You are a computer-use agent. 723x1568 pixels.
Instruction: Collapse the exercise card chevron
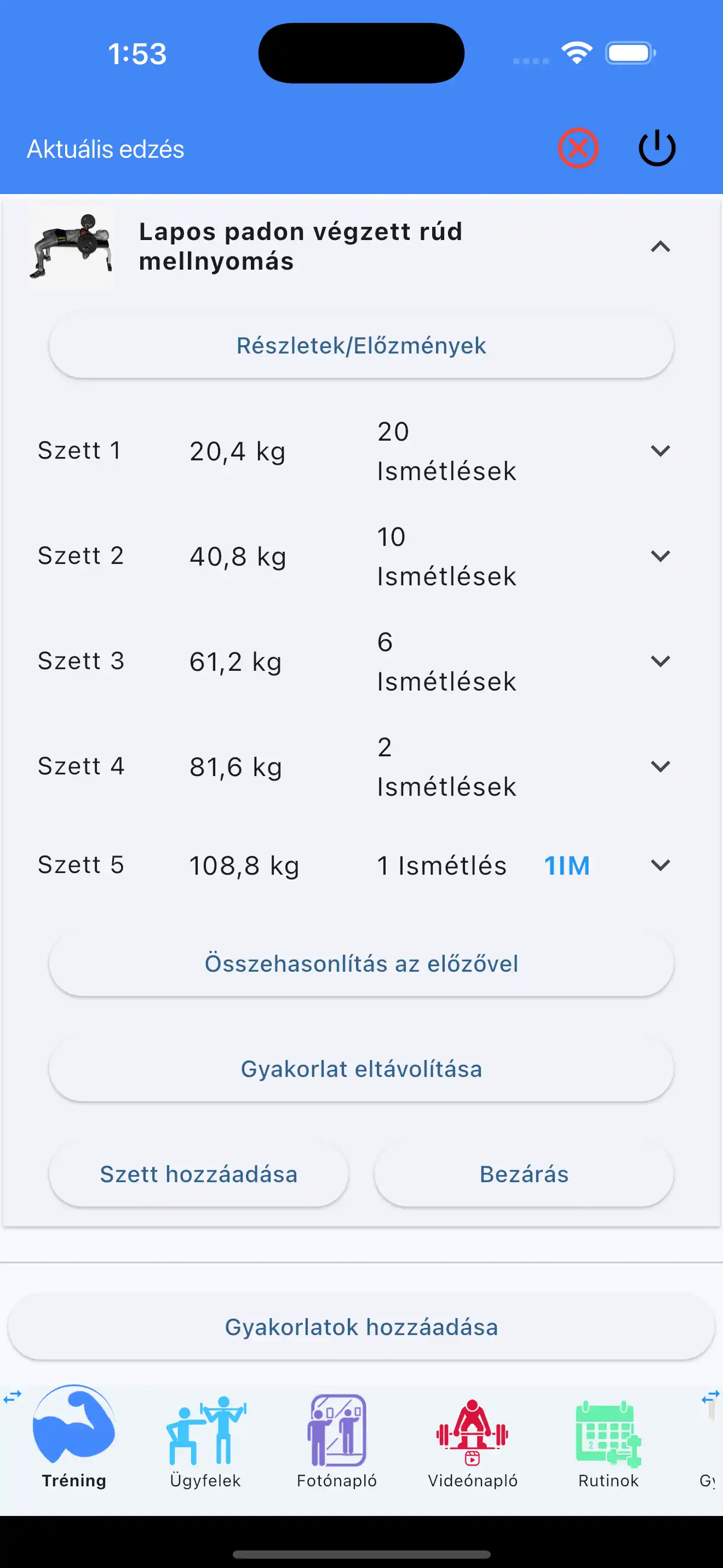[661, 247]
